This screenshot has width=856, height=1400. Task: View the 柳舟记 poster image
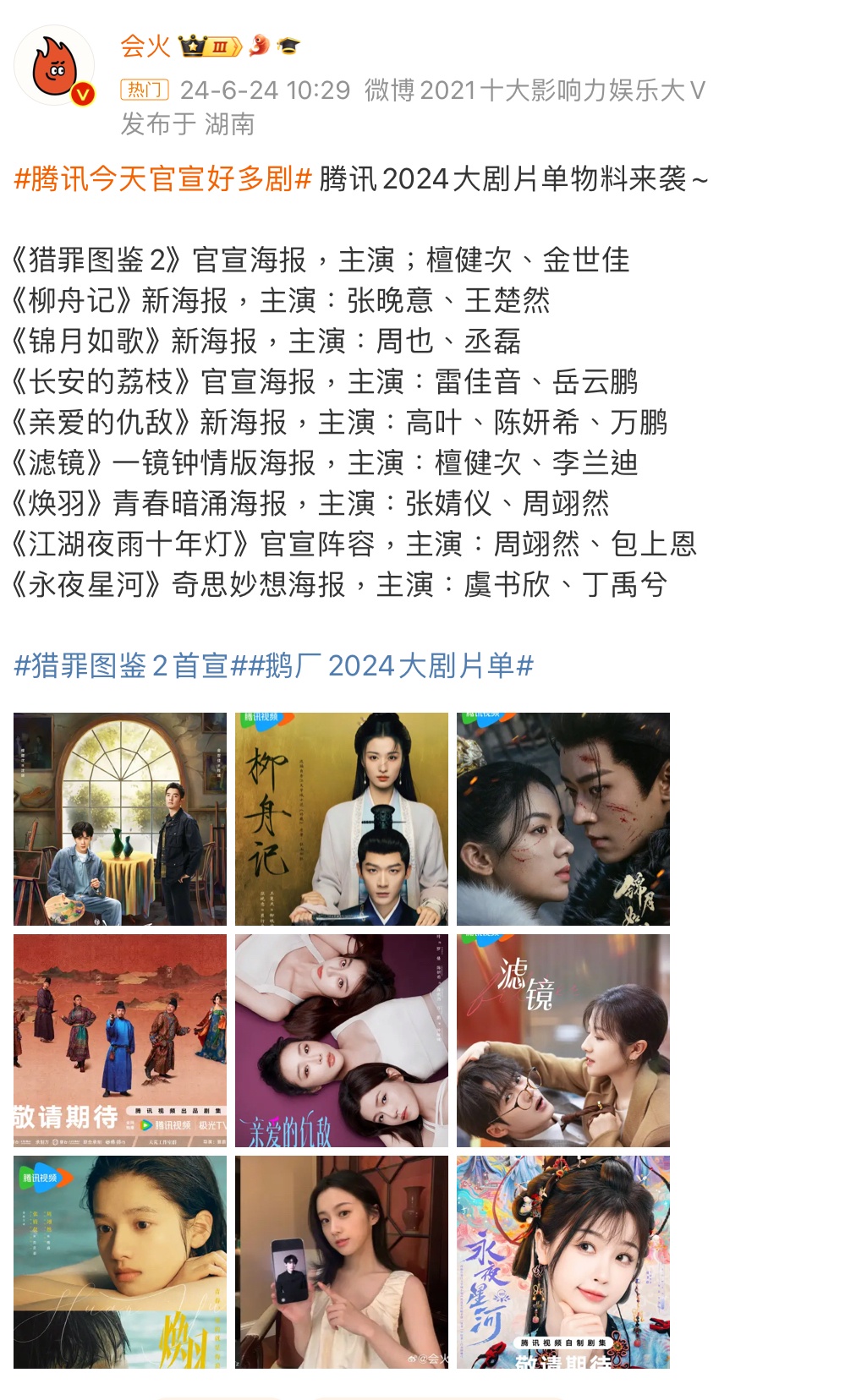[x=342, y=818]
